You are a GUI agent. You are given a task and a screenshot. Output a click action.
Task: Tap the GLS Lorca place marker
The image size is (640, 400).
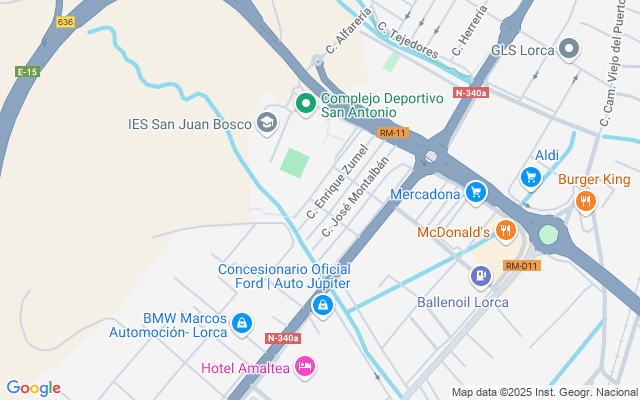[569, 48]
